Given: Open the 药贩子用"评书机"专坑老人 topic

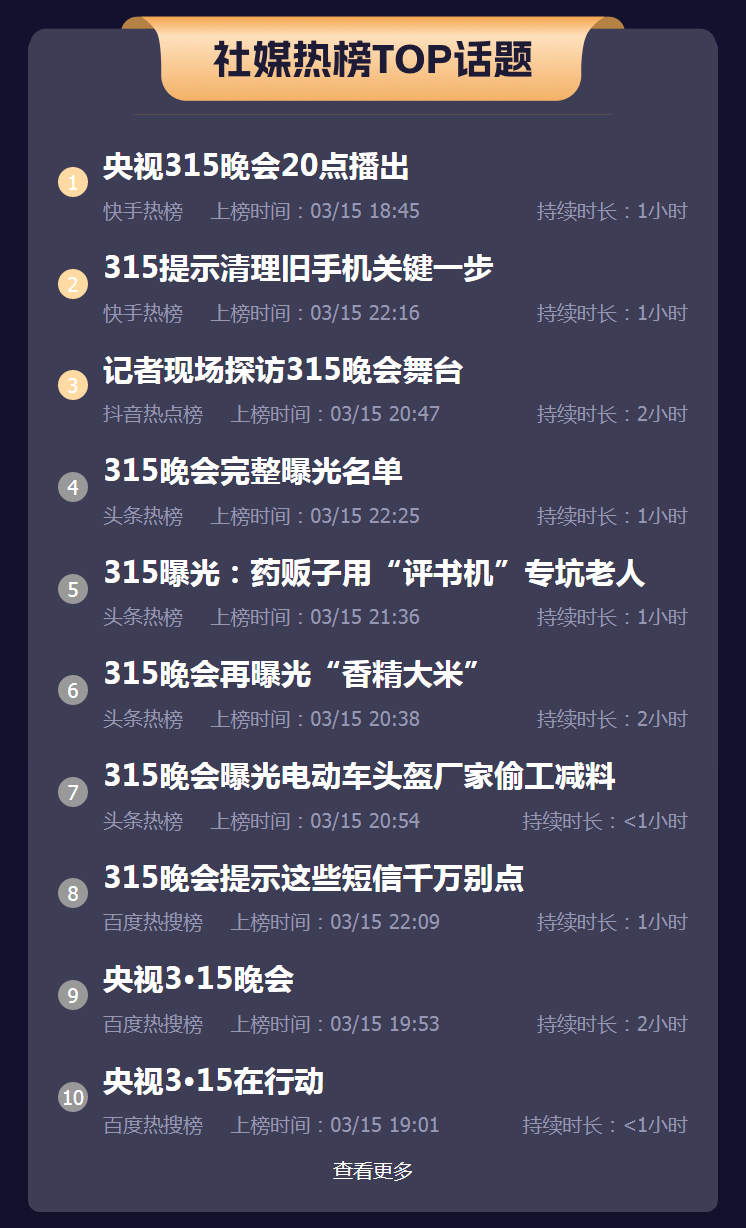Looking at the screenshot, I should [374, 573].
